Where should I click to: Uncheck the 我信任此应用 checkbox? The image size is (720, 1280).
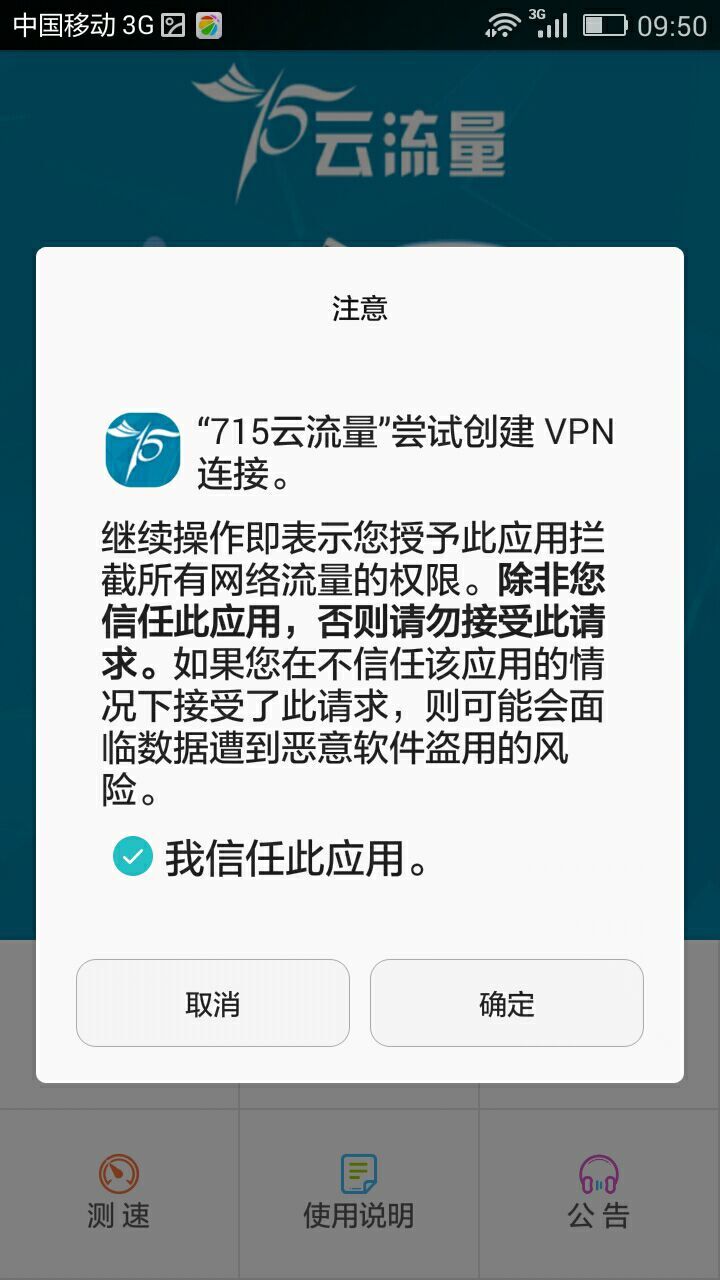(133, 857)
